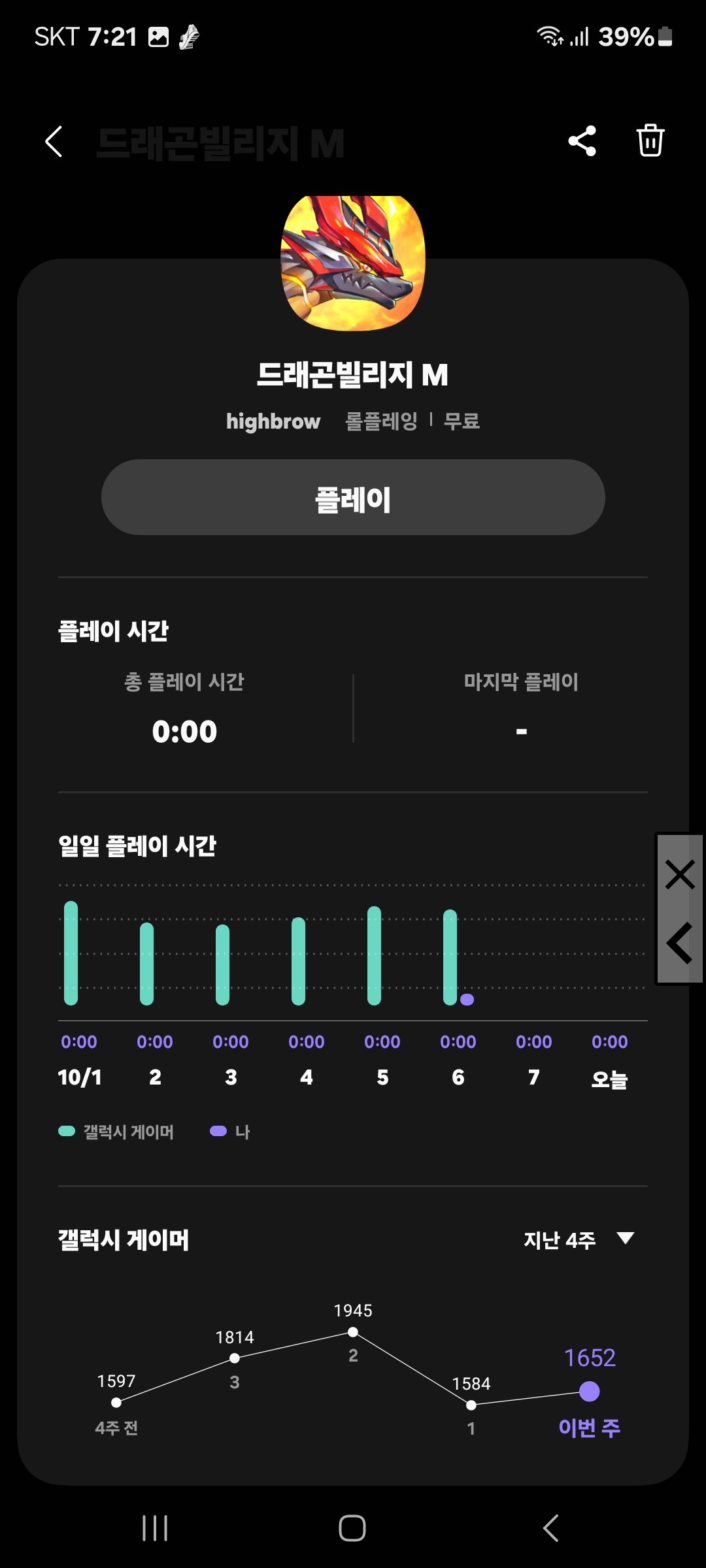Share the 드래곤빌리지 M game page

click(582, 141)
